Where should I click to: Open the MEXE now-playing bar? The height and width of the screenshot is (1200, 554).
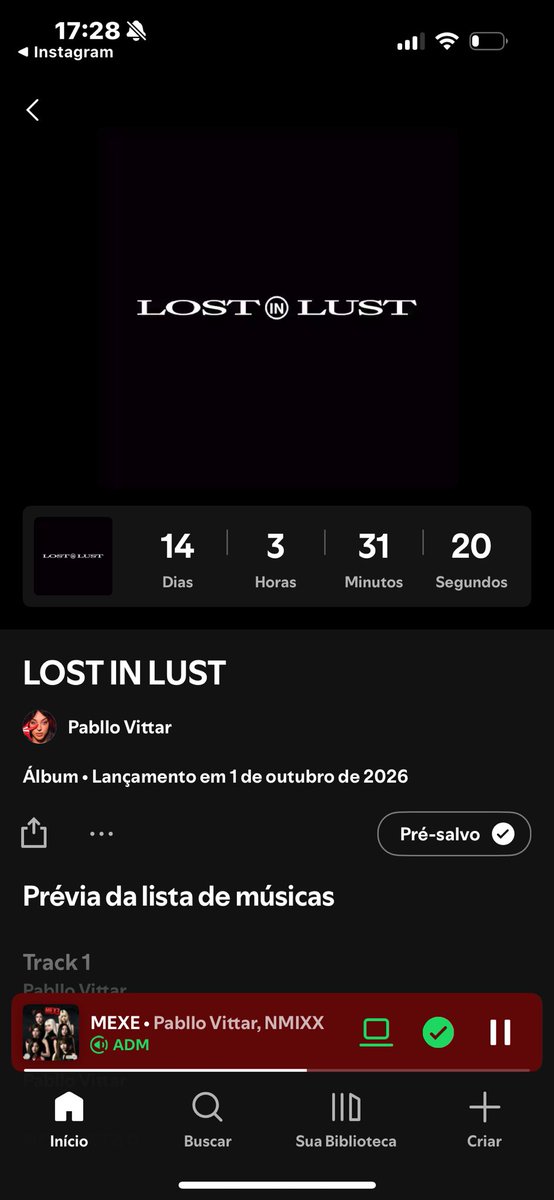(x=277, y=1032)
